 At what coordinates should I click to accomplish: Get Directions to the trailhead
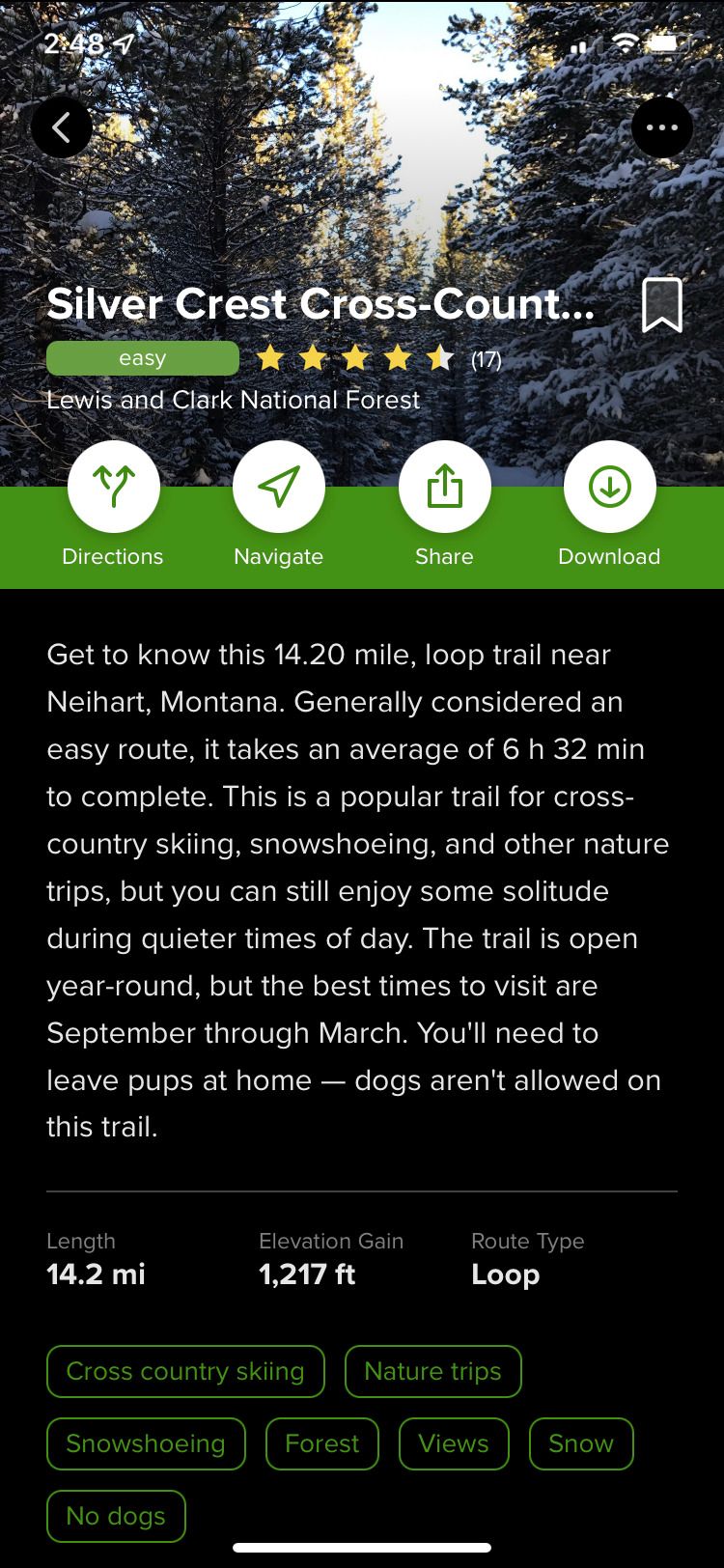(113, 488)
